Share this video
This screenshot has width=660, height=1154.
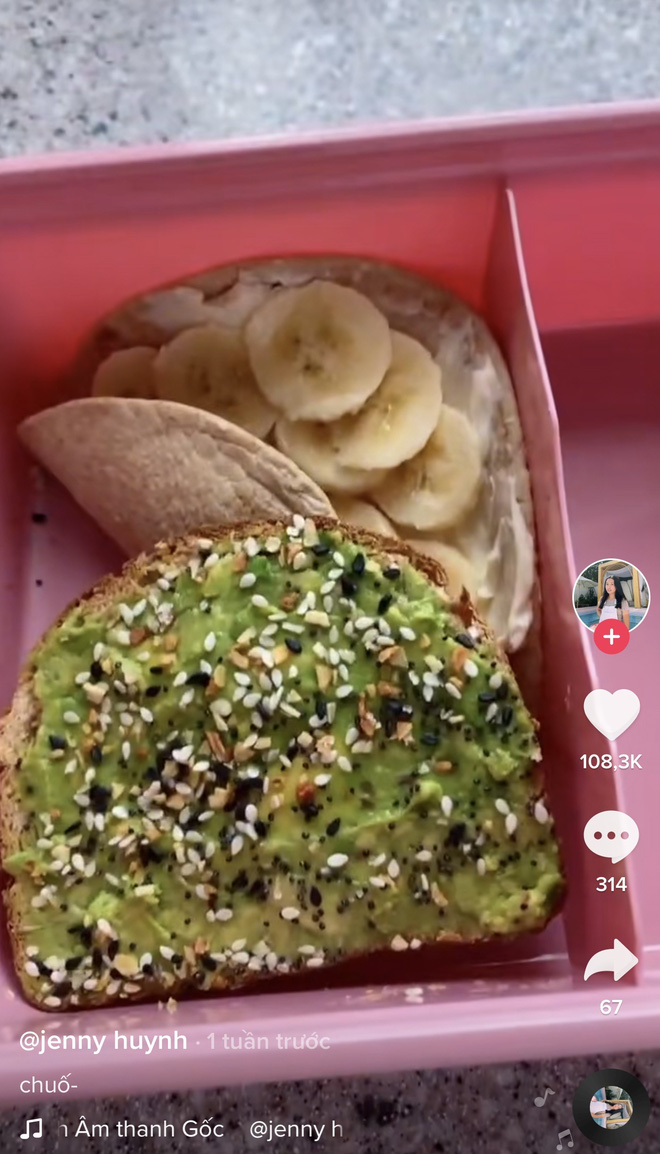[611, 962]
